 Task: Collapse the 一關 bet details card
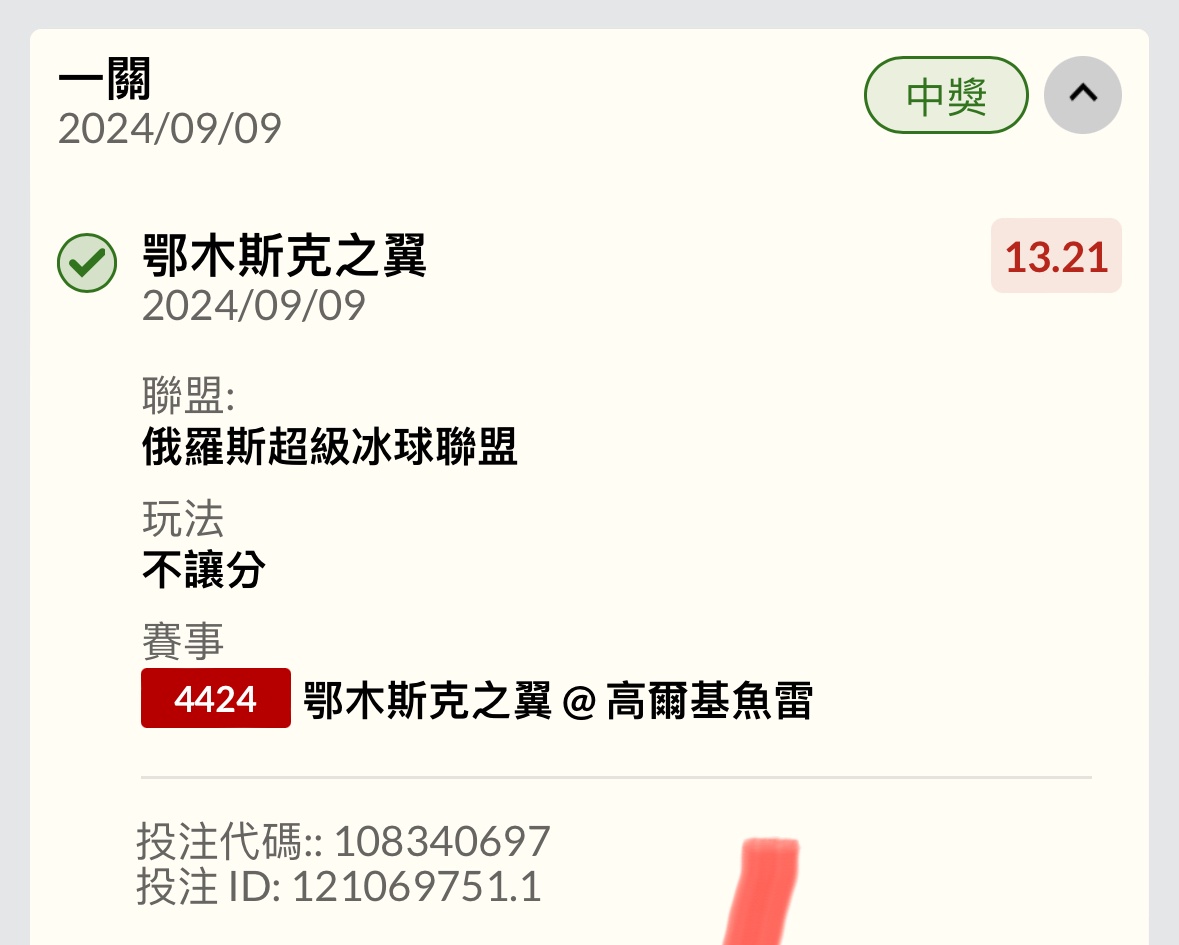[1082, 95]
